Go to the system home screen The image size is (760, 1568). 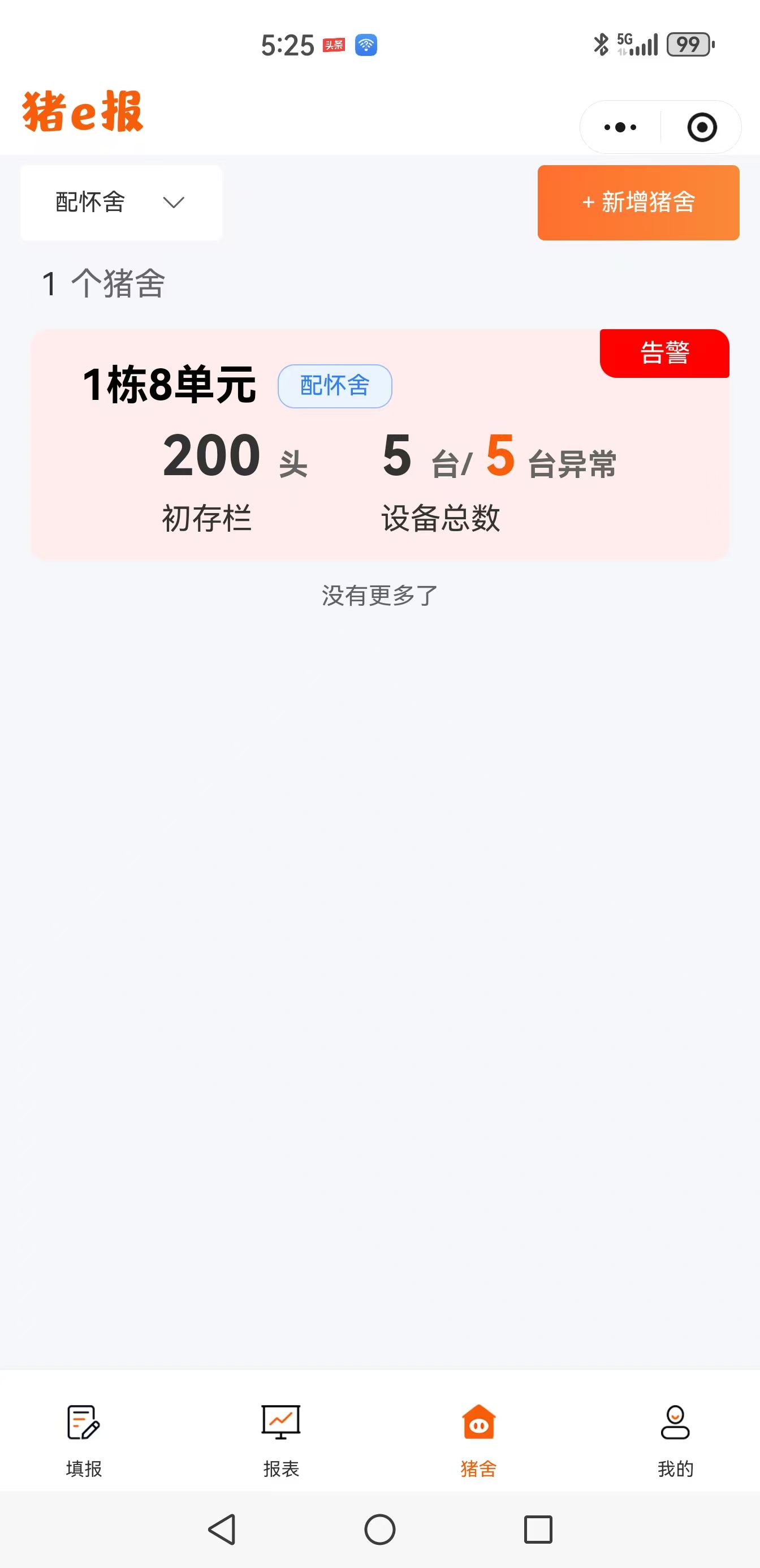point(379,1529)
